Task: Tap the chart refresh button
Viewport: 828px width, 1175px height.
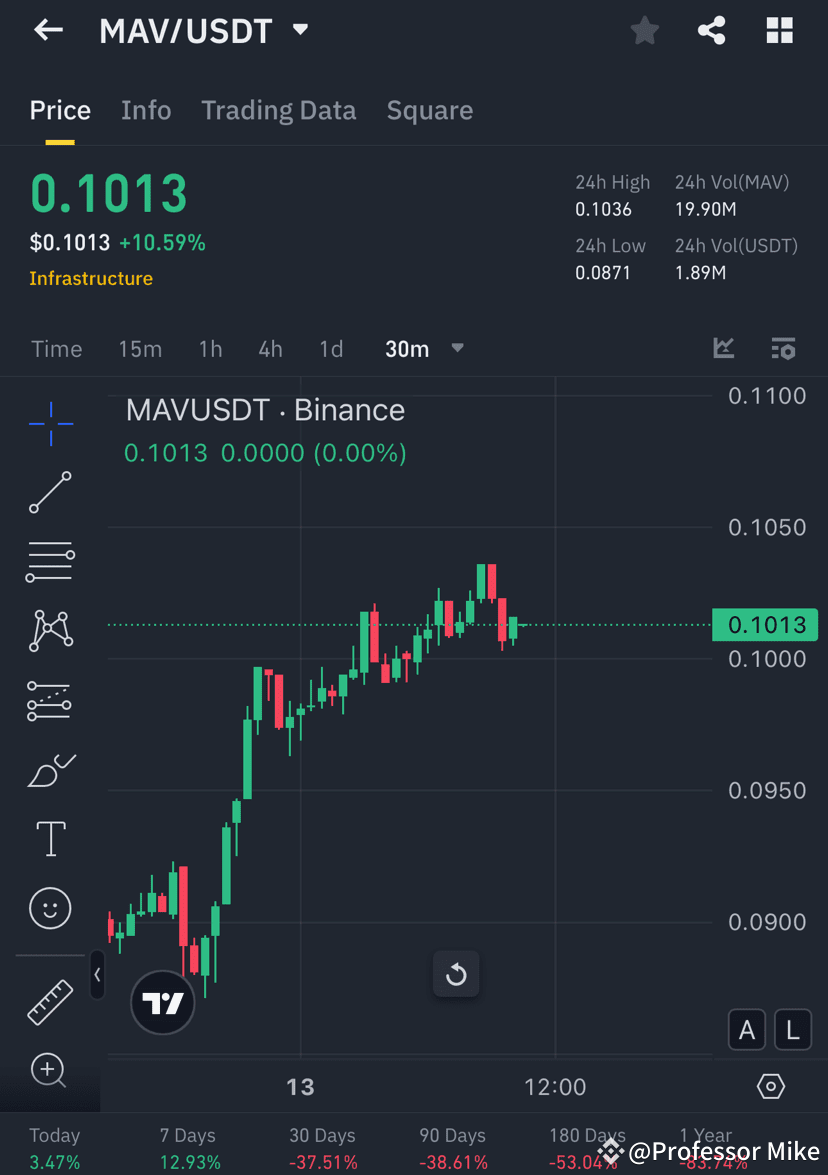Action: pyautogui.click(x=456, y=974)
